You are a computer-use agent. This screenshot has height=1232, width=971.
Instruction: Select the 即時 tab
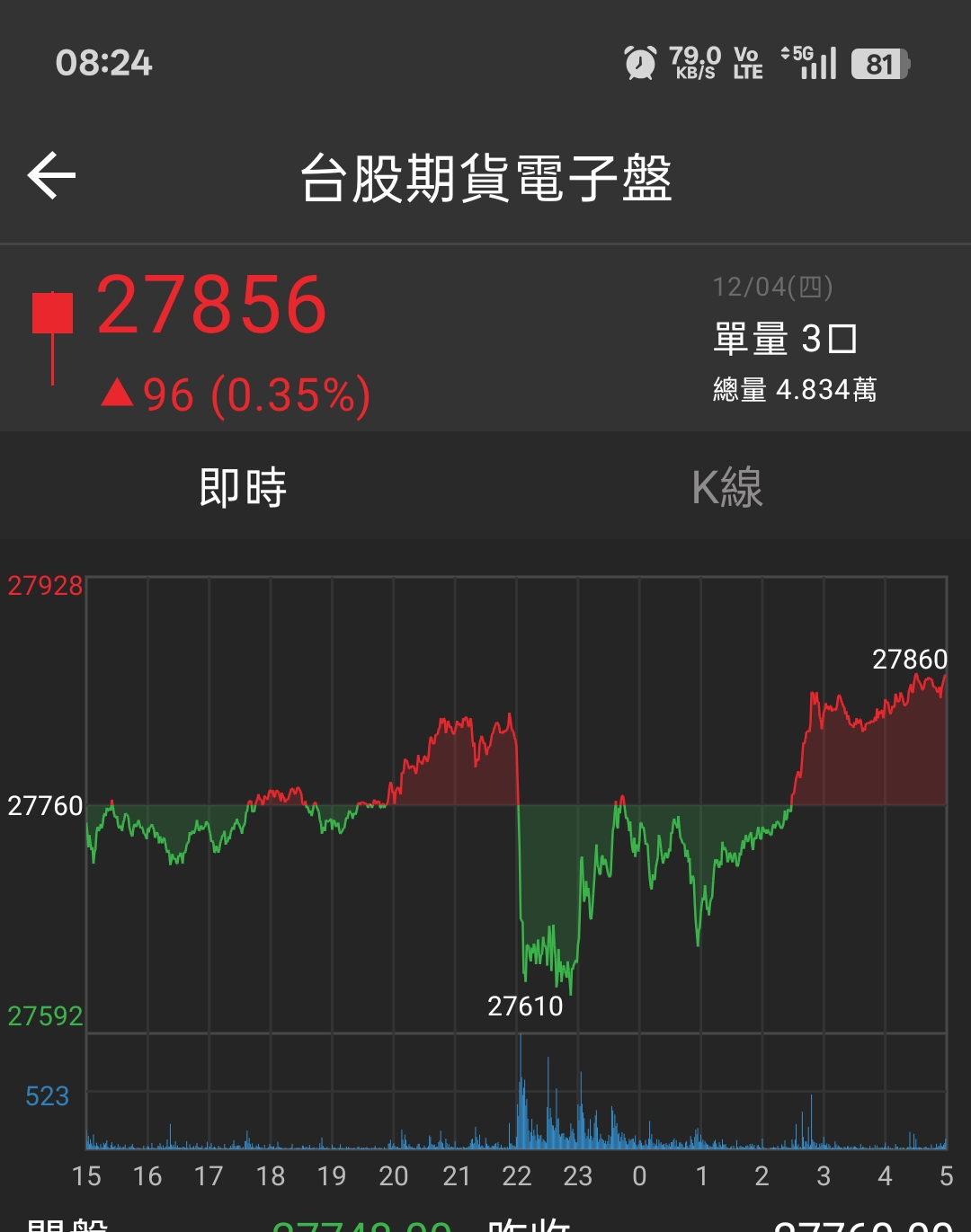(x=243, y=487)
